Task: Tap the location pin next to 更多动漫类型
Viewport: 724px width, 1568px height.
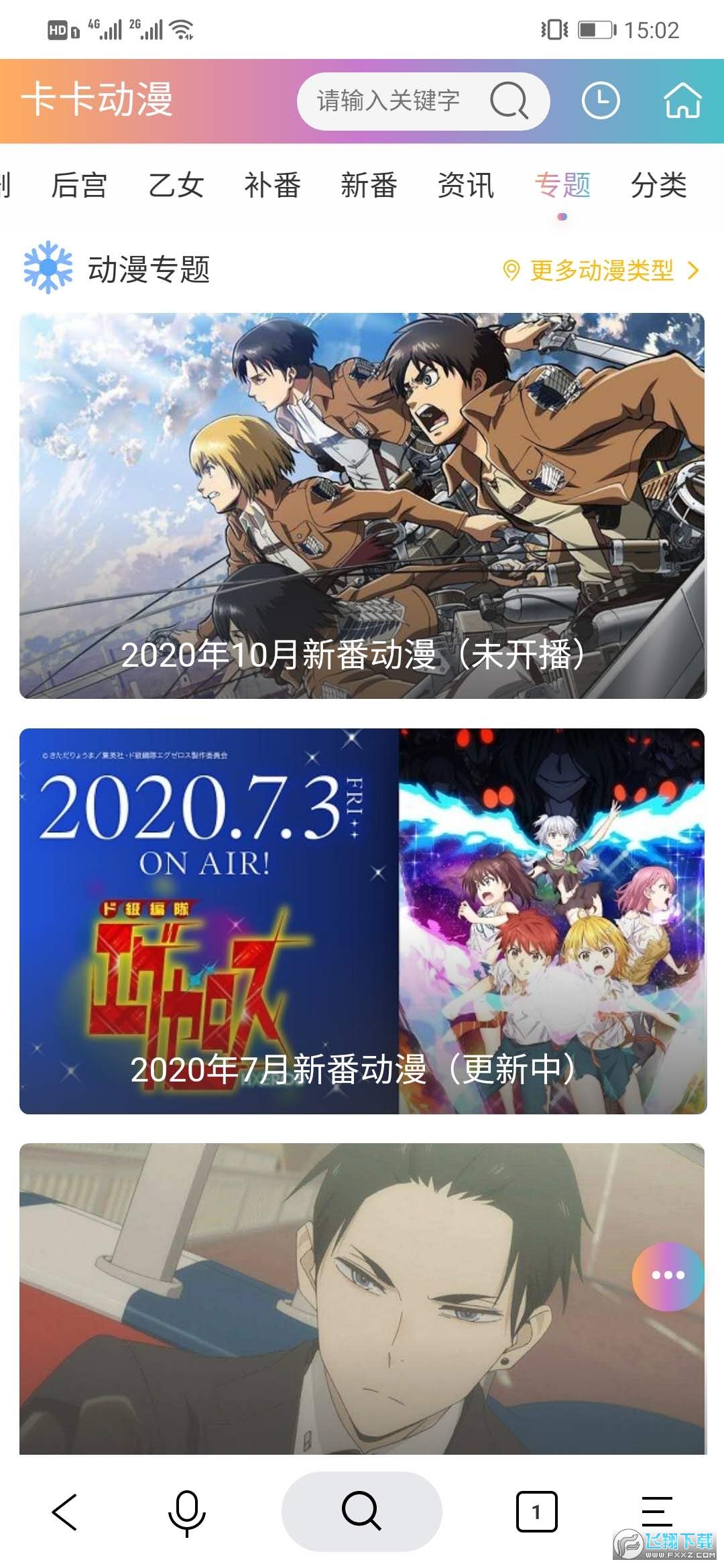Action: 512,271
